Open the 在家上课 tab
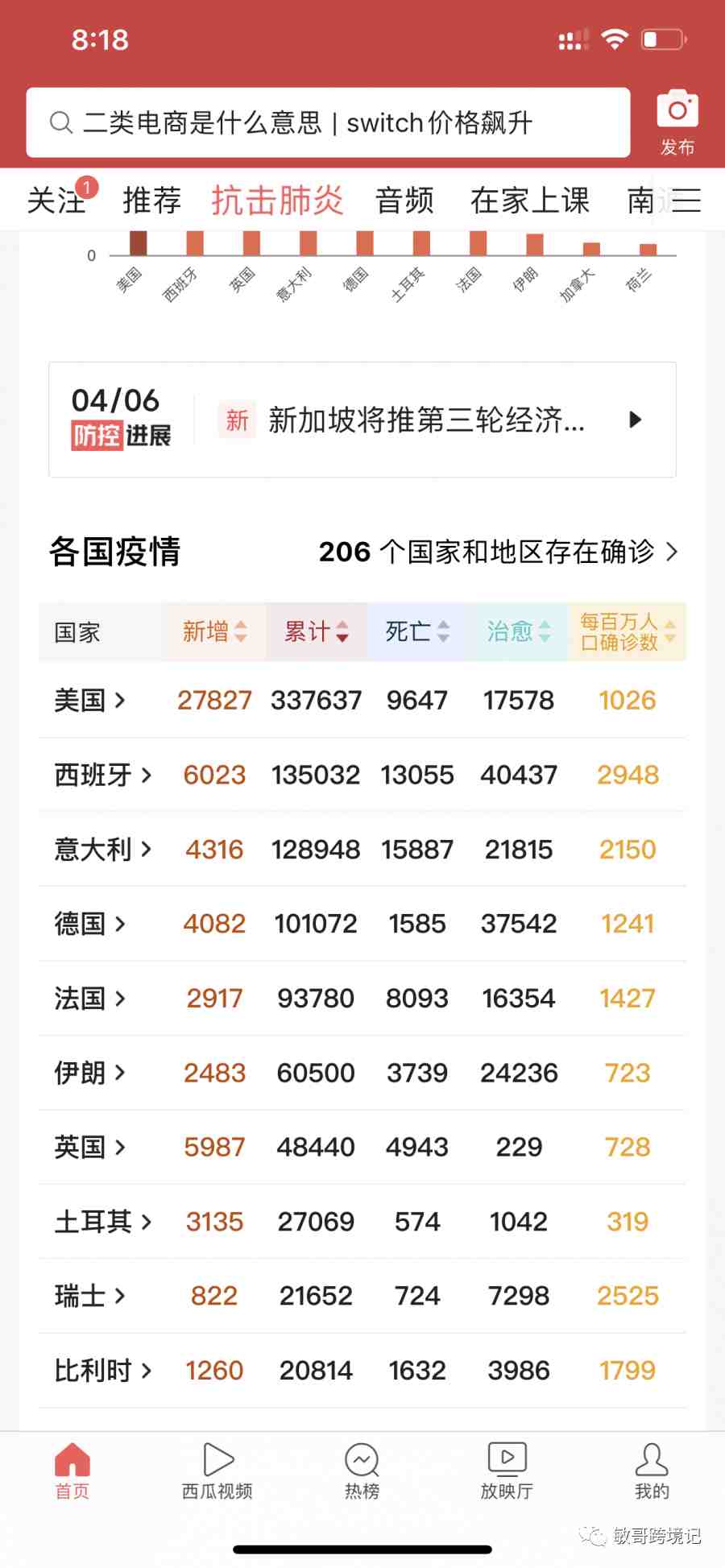Viewport: 725px width, 1568px height. [529, 201]
